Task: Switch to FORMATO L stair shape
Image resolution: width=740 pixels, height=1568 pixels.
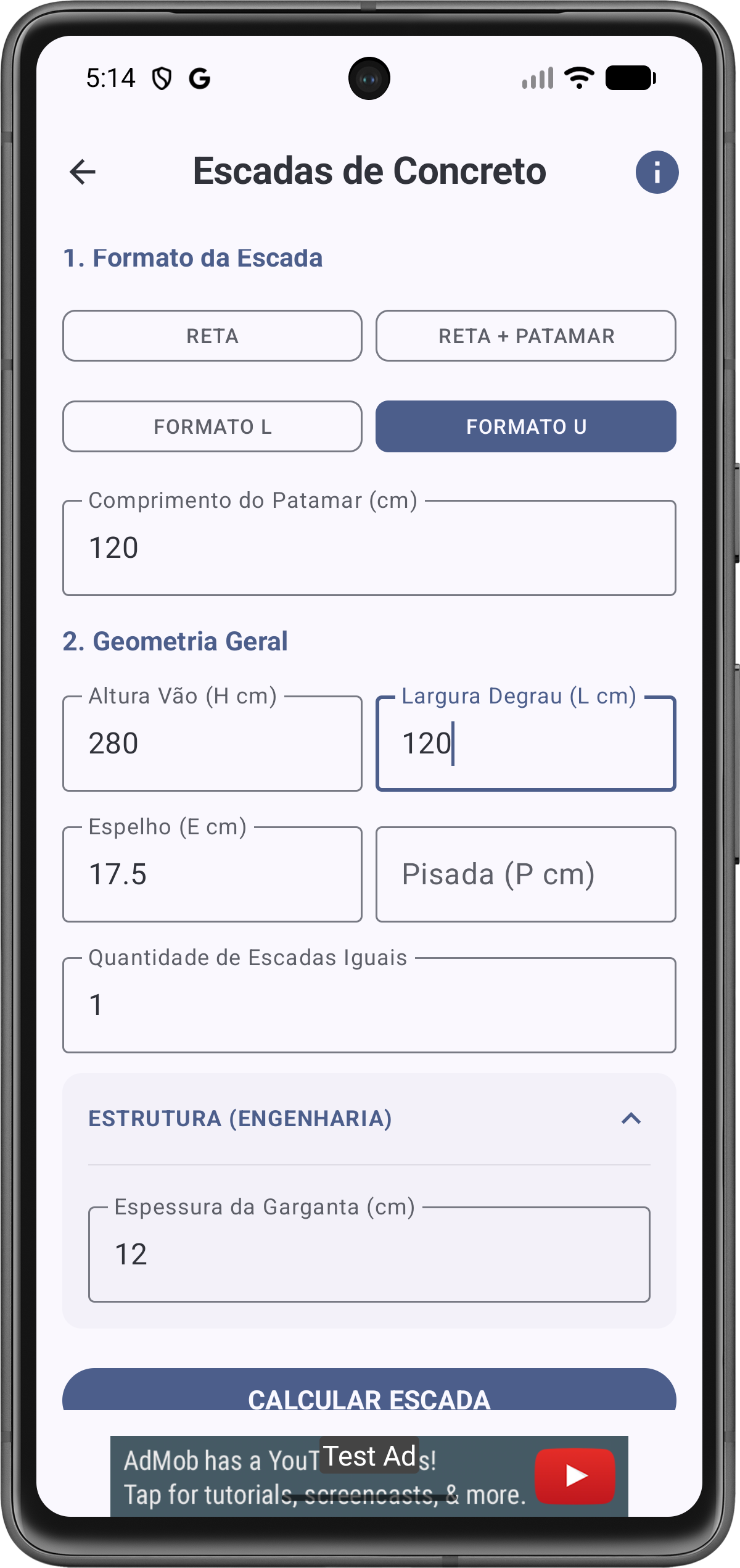Action: click(212, 426)
